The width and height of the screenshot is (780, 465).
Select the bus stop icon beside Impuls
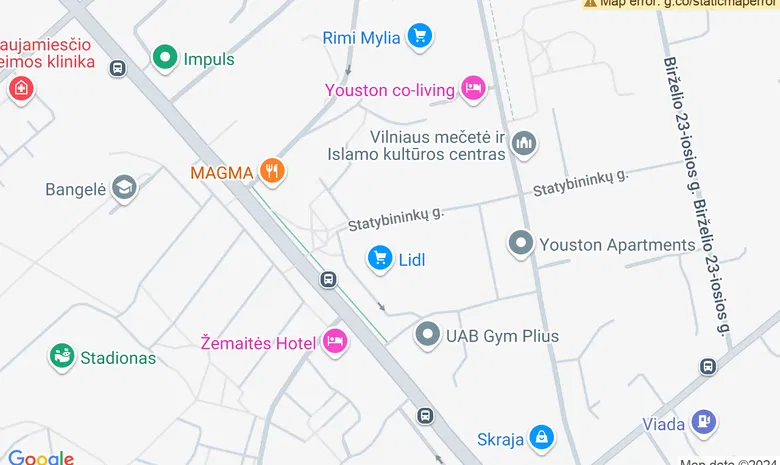117,69
